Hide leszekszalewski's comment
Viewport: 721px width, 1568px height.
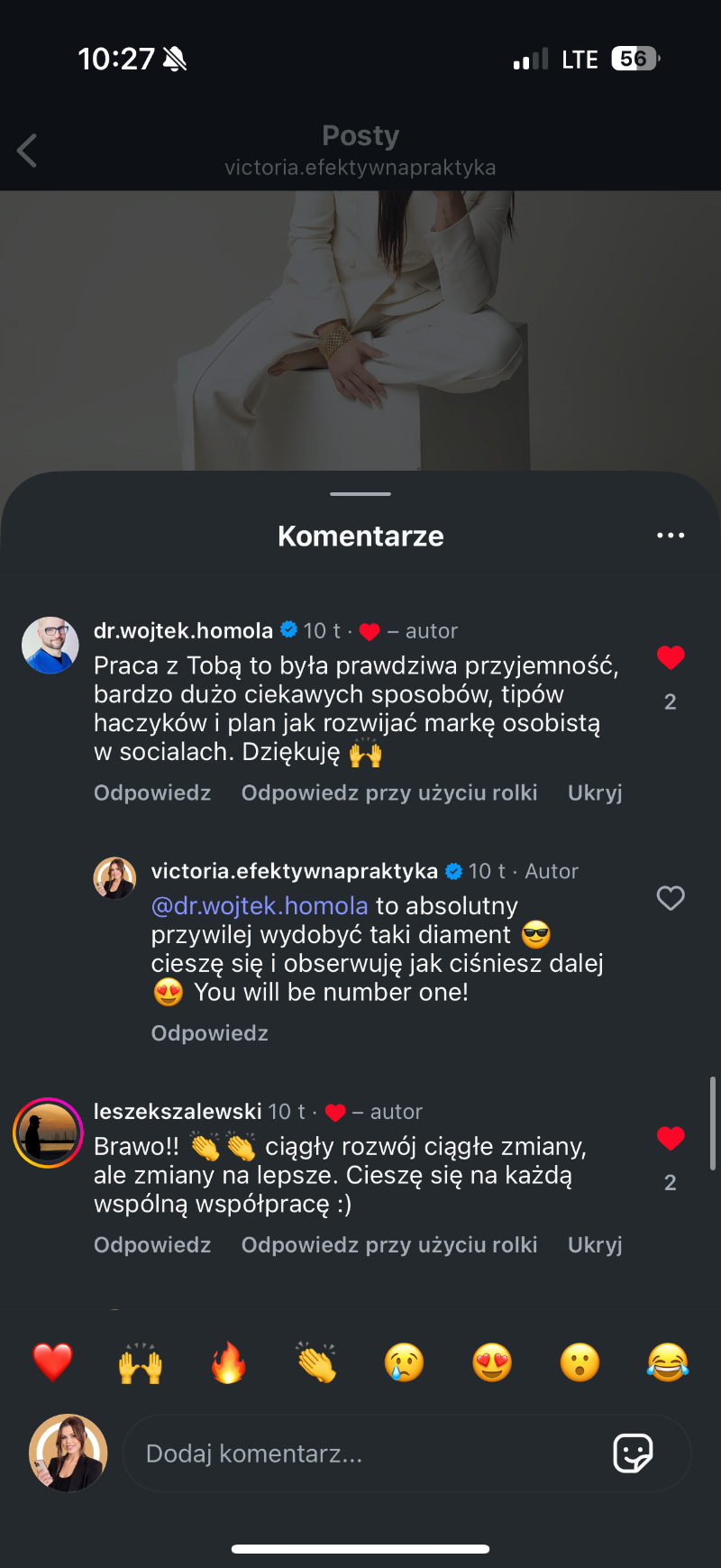pos(595,1245)
